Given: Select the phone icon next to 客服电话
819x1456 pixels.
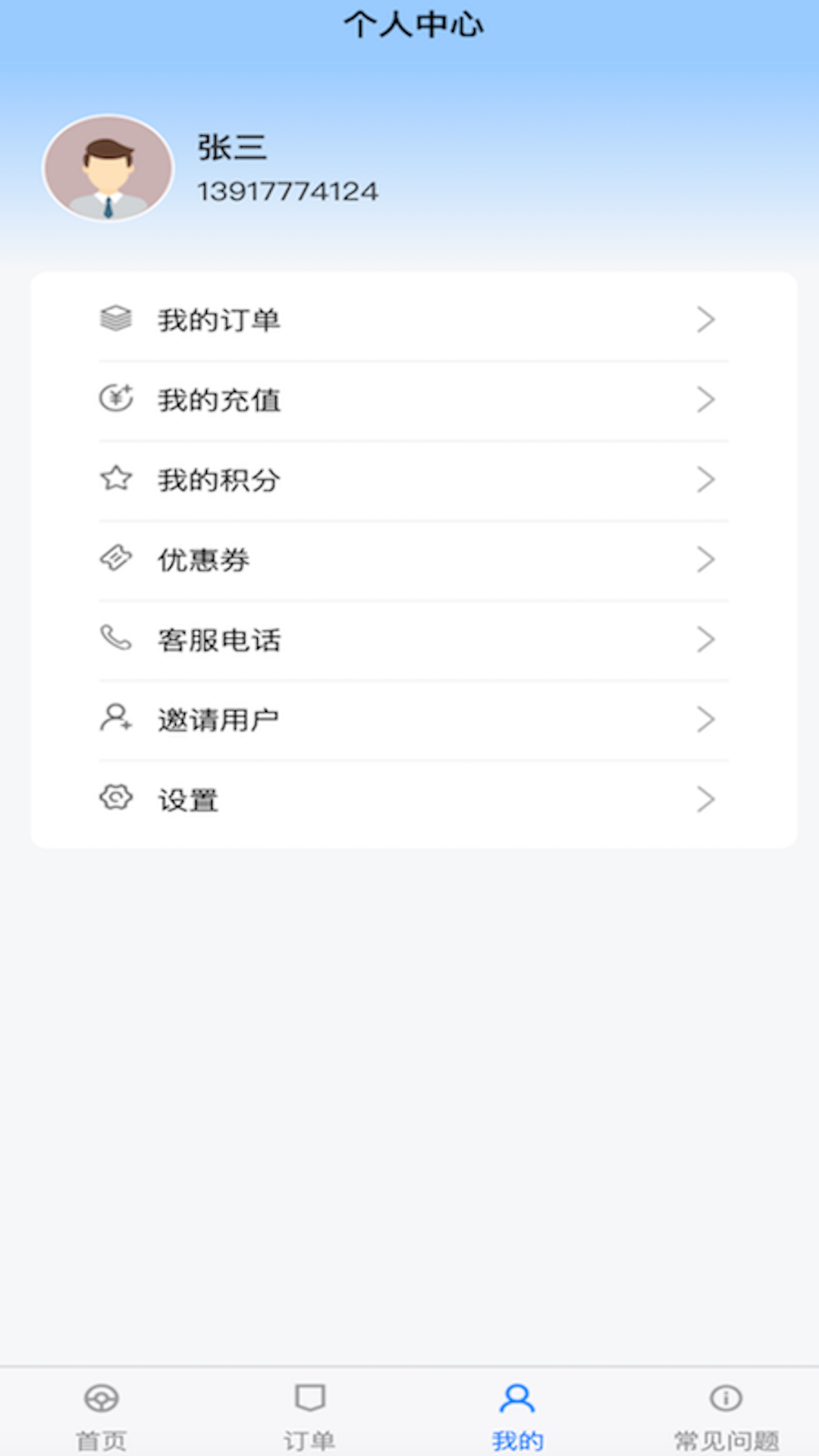Looking at the screenshot, I should (x=115, y=640).
